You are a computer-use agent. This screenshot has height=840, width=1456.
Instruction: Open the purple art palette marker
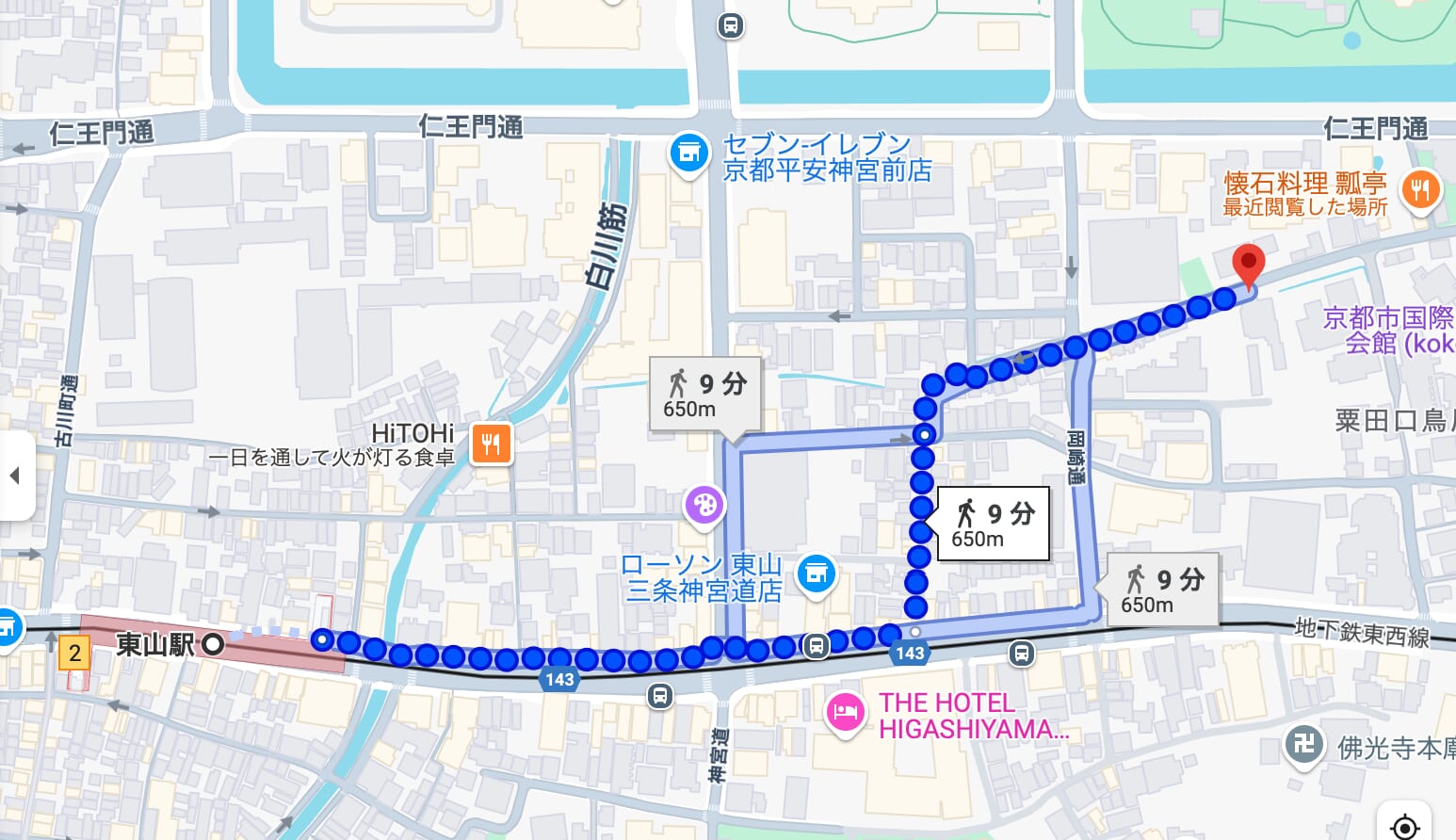coord(704,506)
